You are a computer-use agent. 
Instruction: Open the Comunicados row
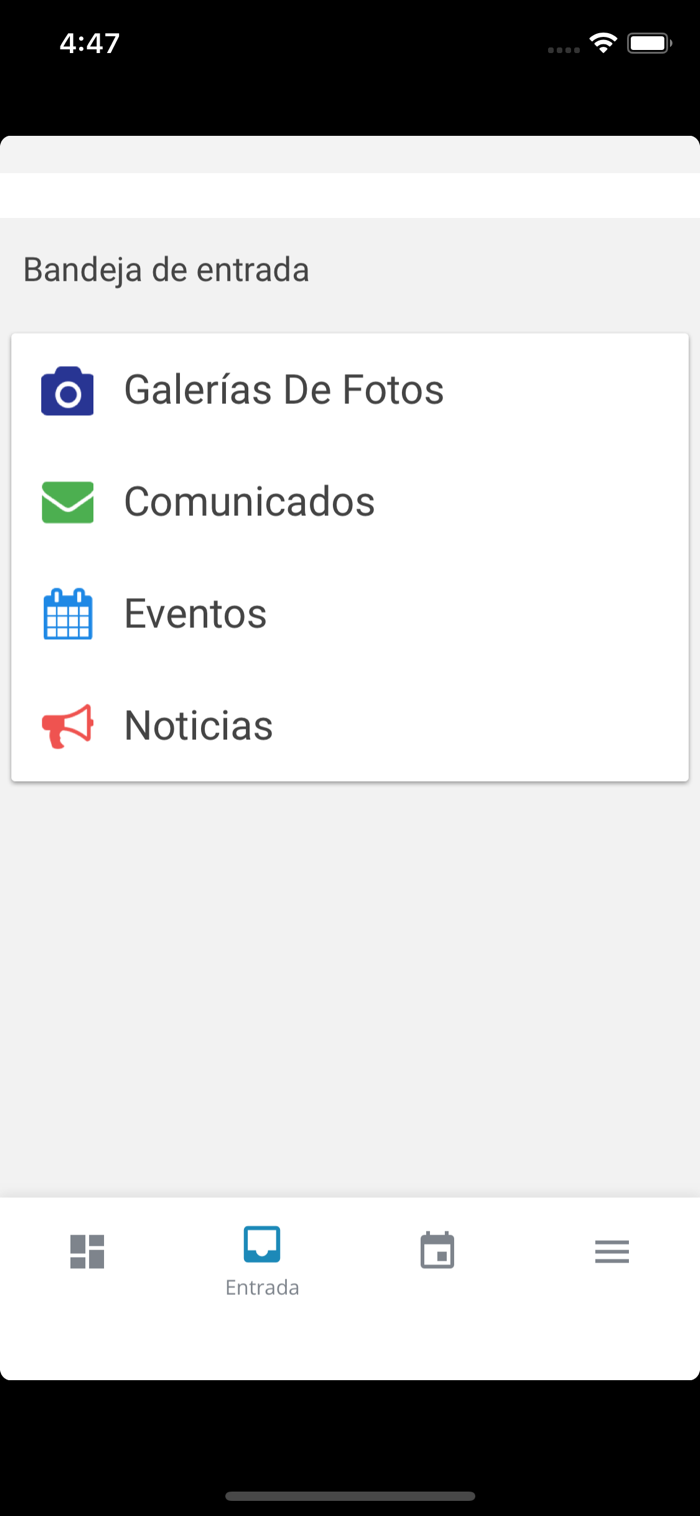tap(350, 502)
